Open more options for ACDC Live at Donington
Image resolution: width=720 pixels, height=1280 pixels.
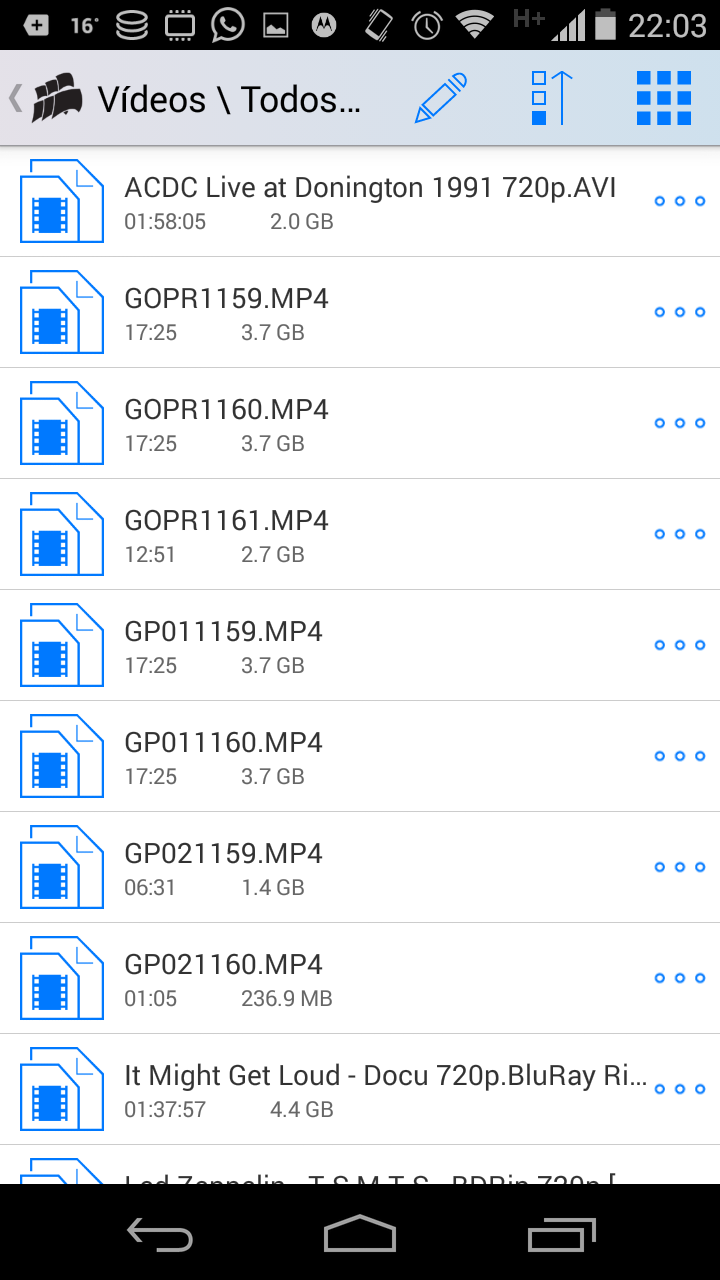[680, 201]
